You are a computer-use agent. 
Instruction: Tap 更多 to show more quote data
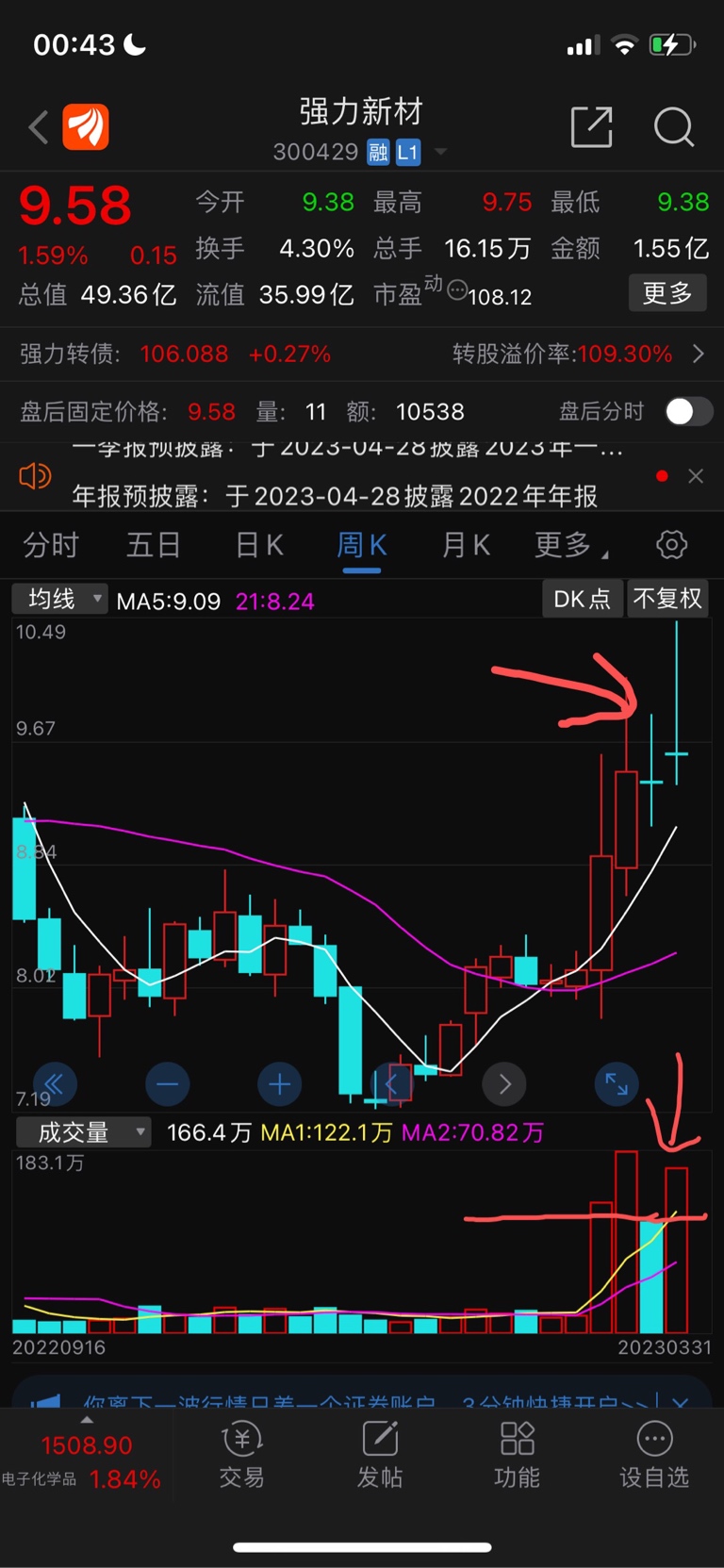point(667,293)
